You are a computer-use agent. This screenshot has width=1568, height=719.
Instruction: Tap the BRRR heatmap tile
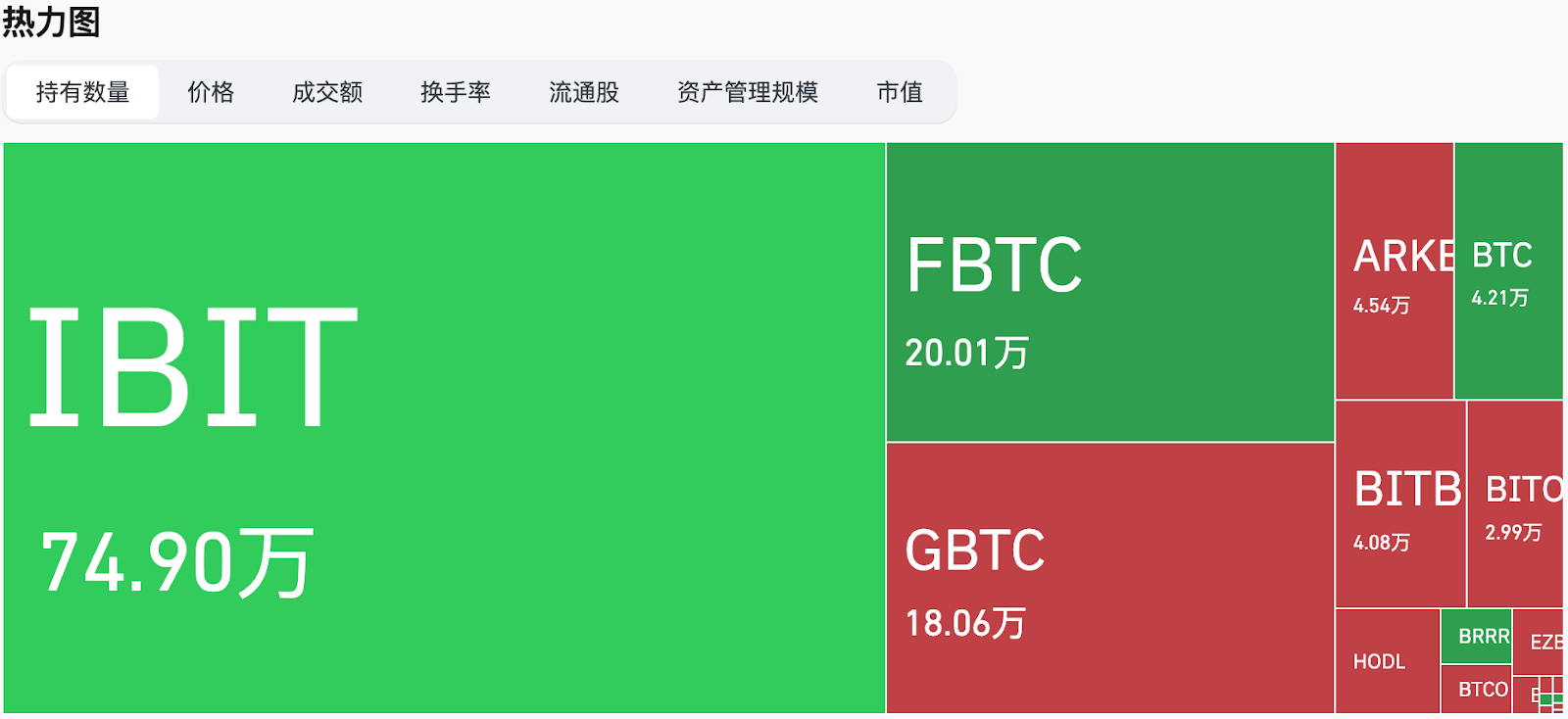pyautogui.click(x=1476, y=637)
